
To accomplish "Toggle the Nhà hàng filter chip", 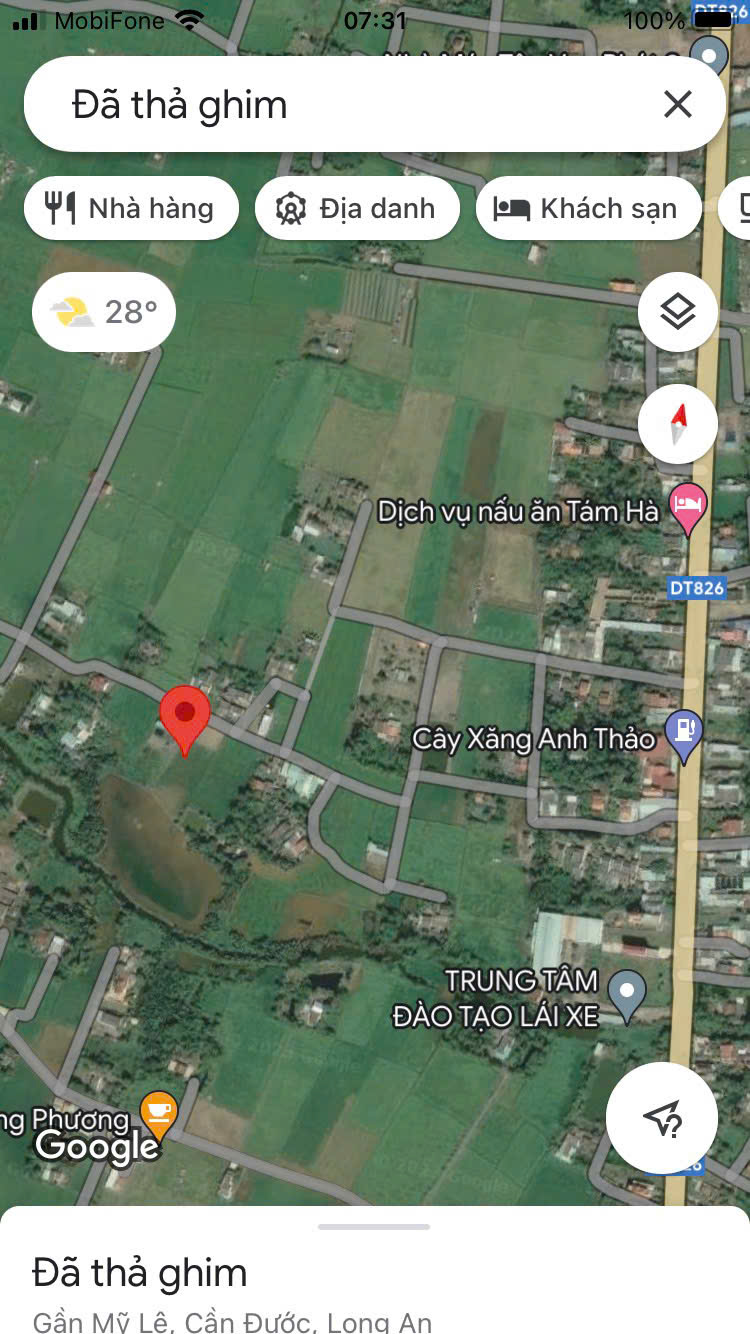I will point(131,208).
